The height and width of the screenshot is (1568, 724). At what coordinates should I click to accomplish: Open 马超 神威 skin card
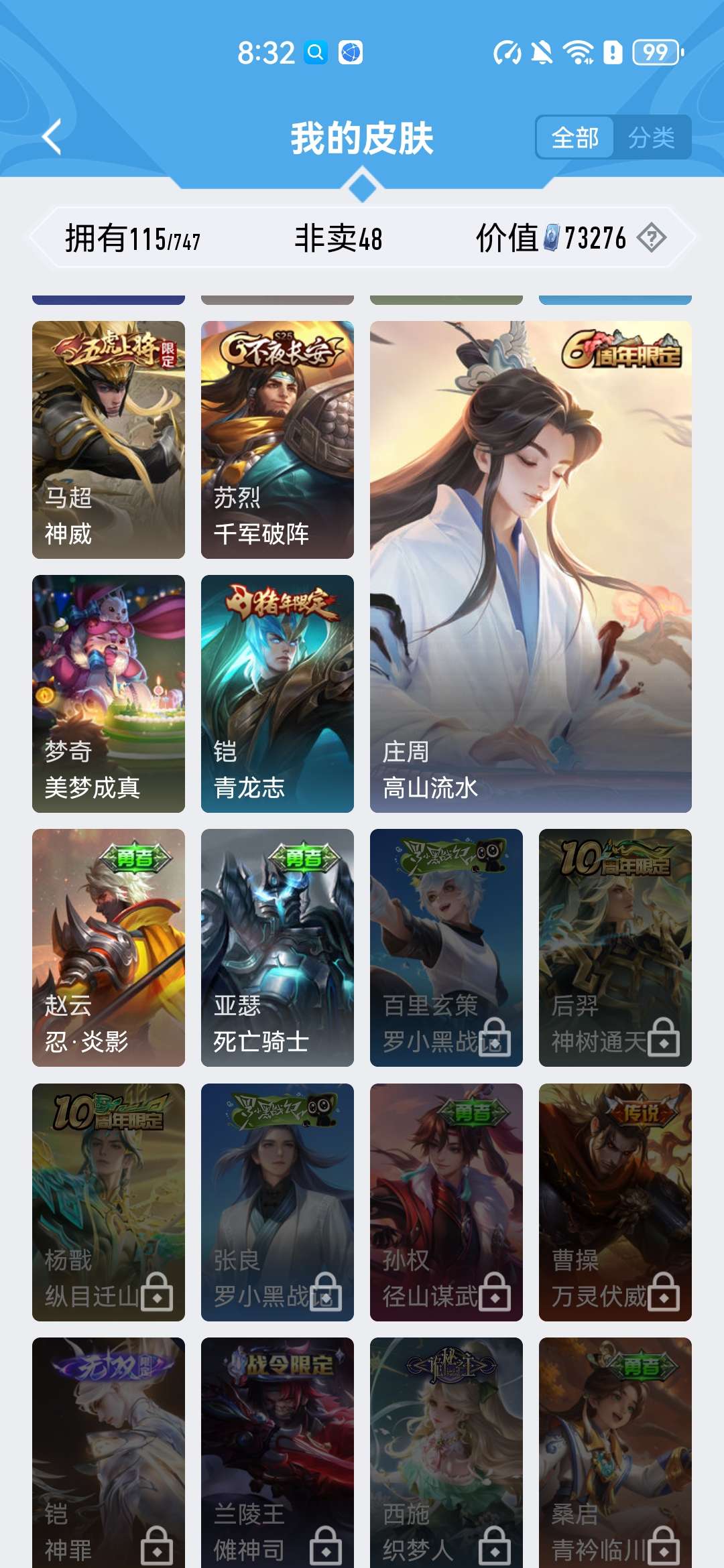[x=109, y=439]
